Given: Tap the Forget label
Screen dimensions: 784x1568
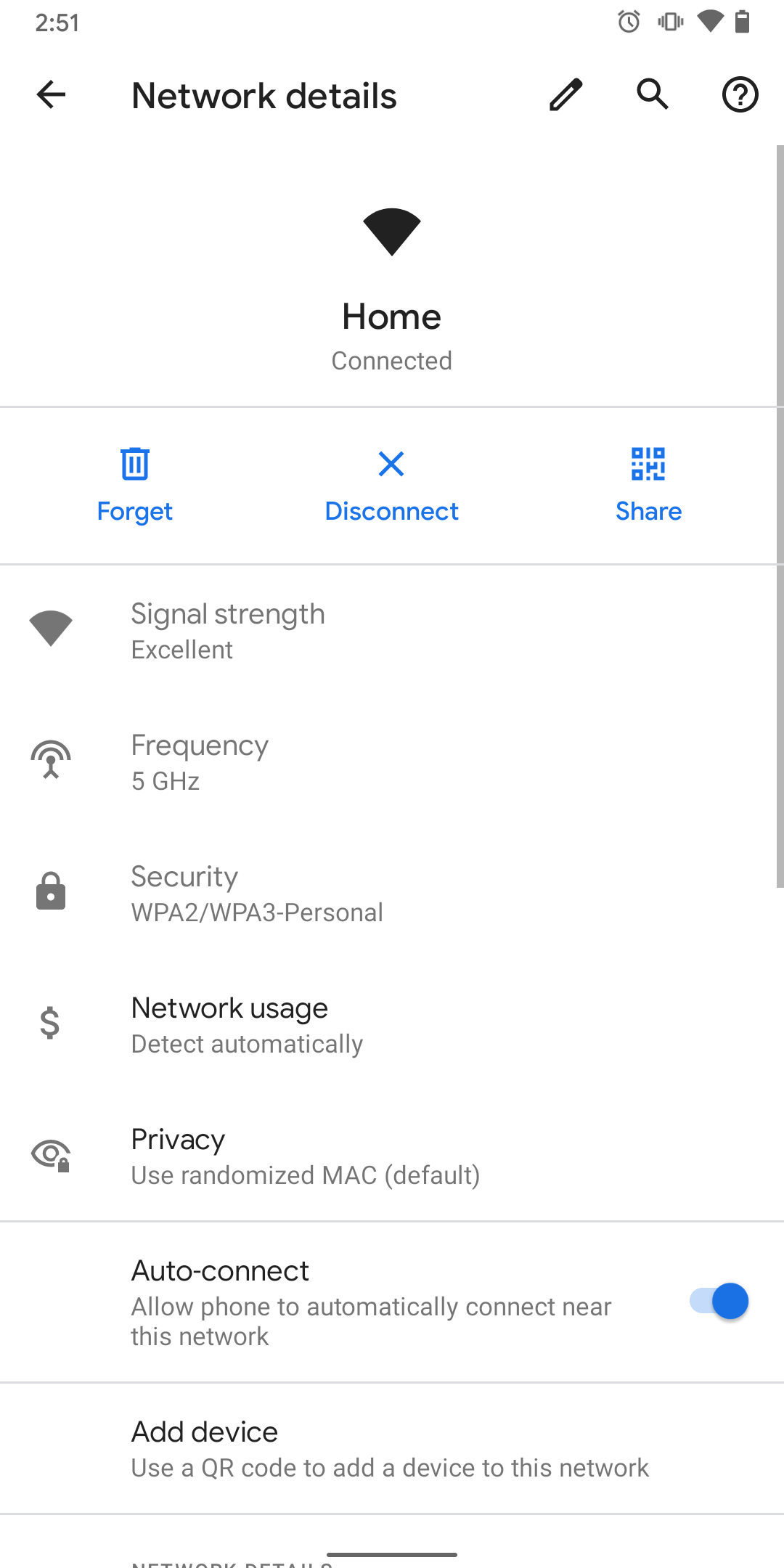Looking at the screenshot, I should tap(135, 510).
